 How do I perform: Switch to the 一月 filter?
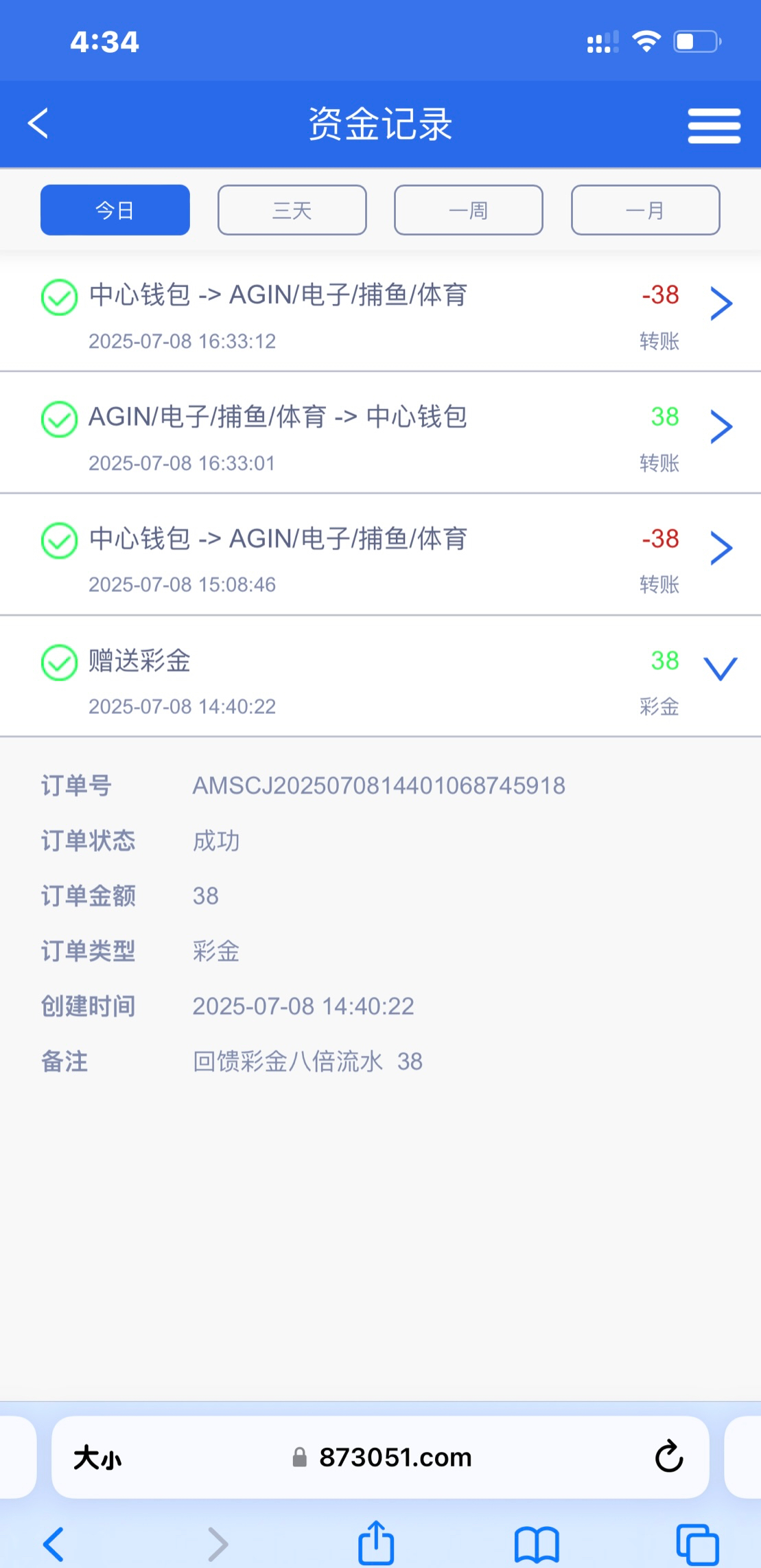point(646,210)
